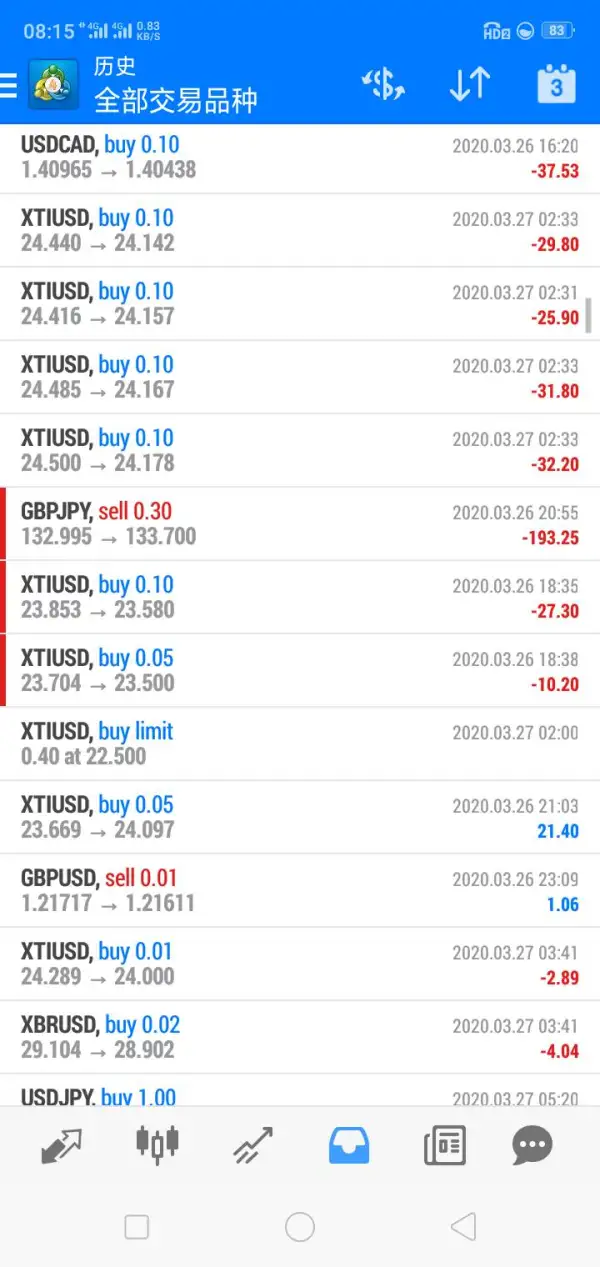600x1267 pixels.
Task: Switch to the Chart tab
Action: 157,1145
